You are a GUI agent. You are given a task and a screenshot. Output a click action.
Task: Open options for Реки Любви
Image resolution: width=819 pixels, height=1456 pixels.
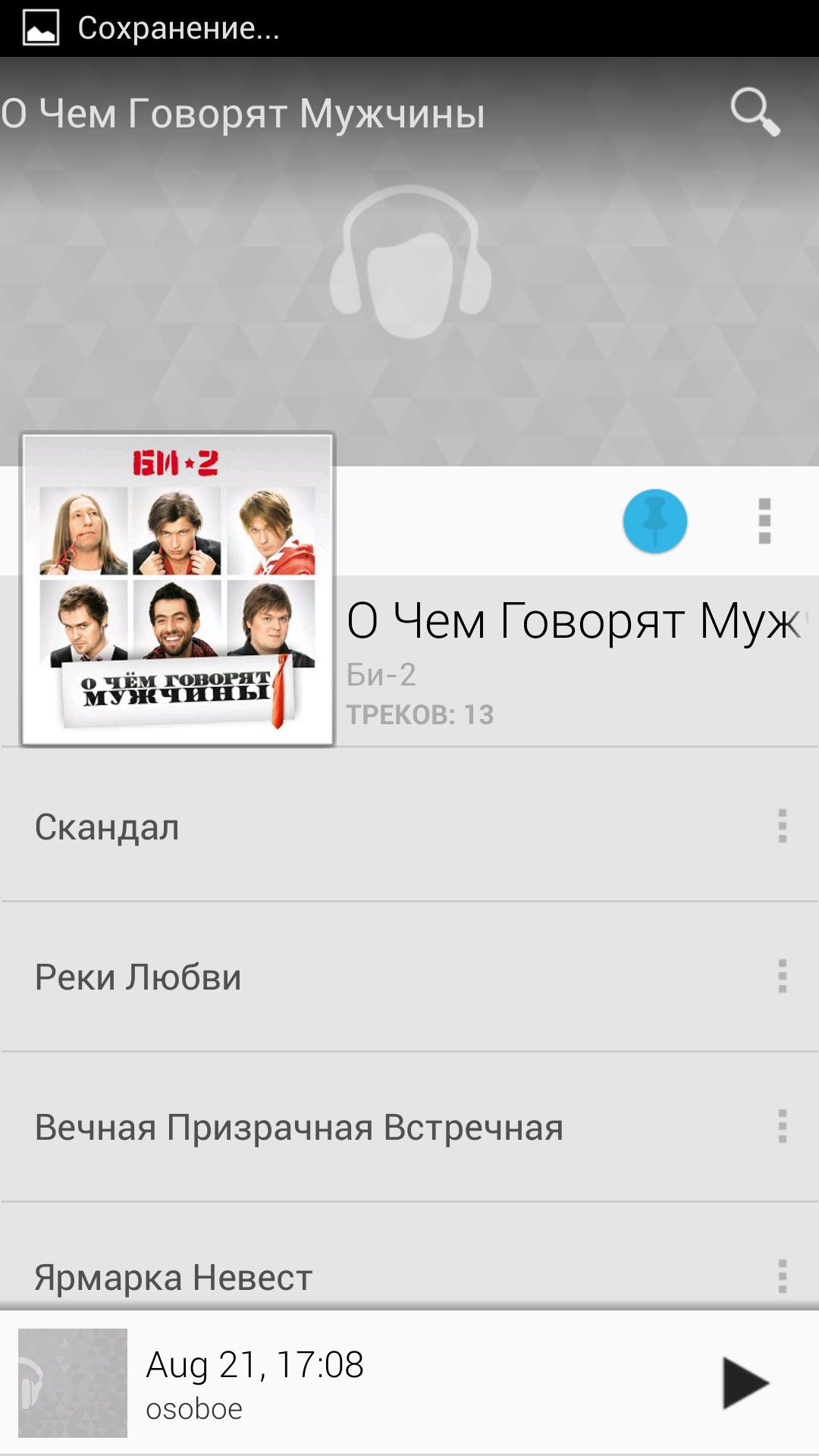coord(783,976)
